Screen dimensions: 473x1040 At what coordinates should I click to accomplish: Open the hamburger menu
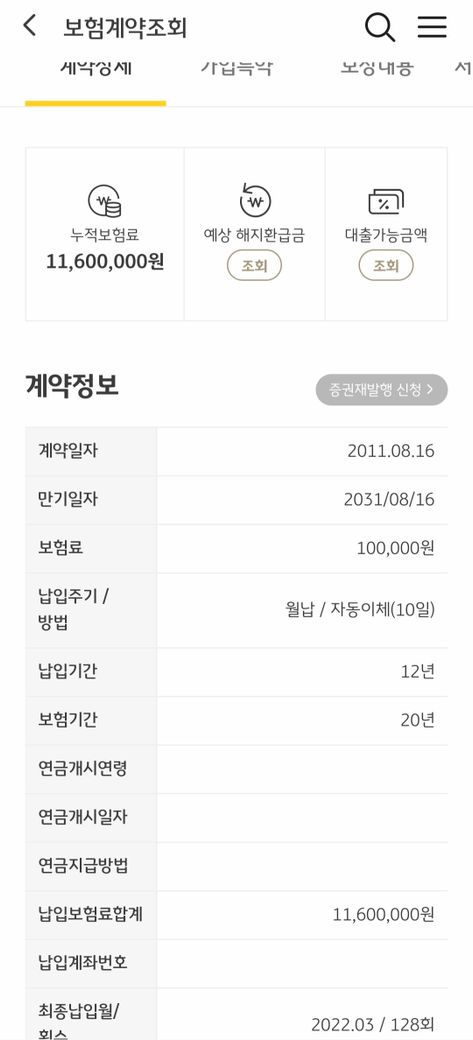[x=432, y=27]
